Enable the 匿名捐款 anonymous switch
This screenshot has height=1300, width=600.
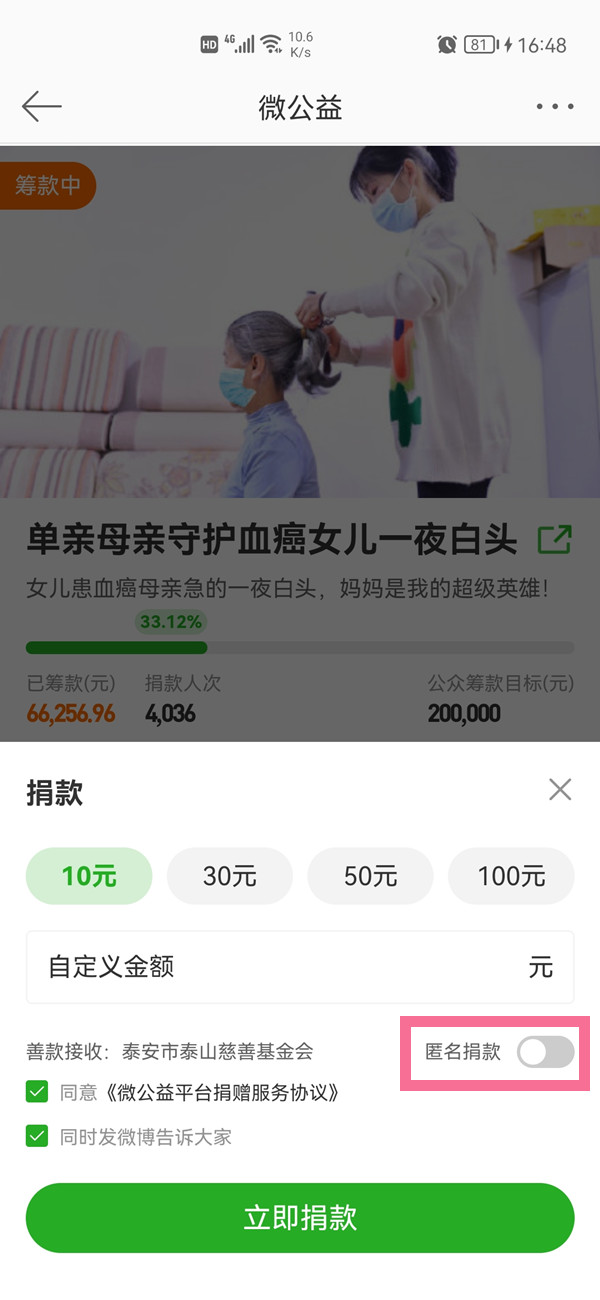[x=545, y=1052]
